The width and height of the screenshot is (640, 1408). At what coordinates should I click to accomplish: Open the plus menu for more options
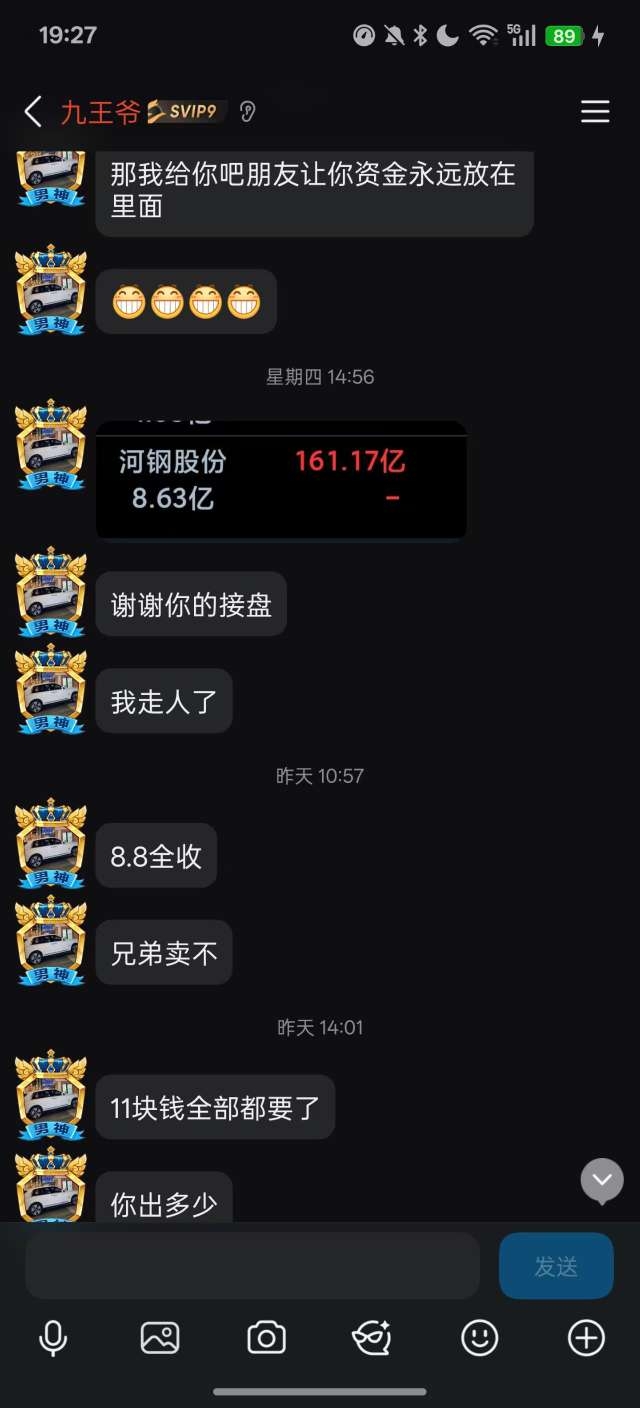(x=586, y=1337)
